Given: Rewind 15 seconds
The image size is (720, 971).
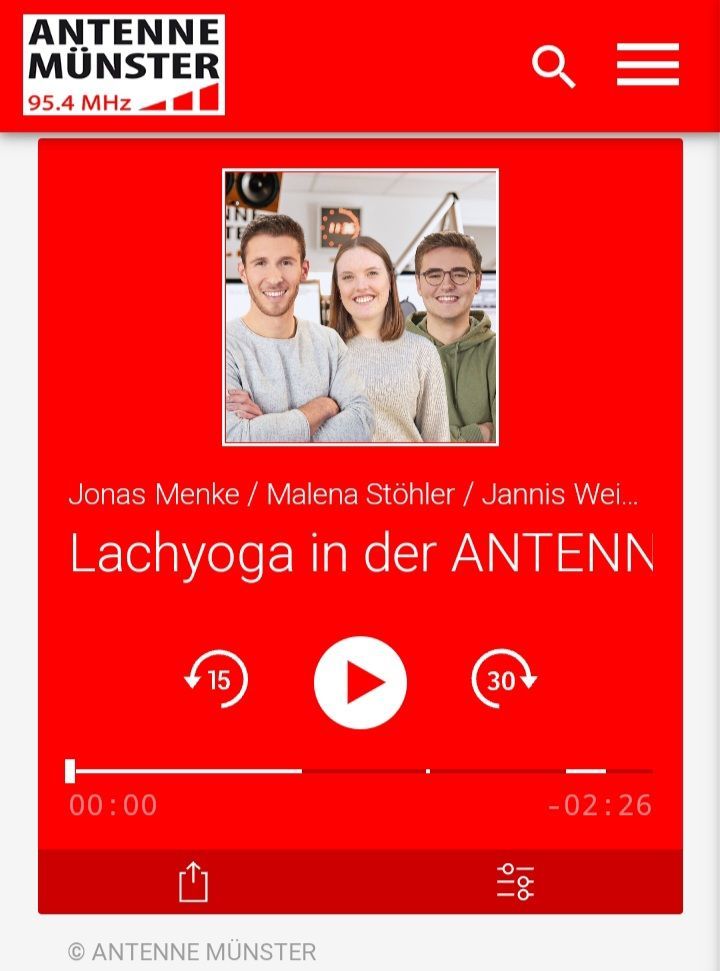Looking at the screenshot, I should (x=216, y=680).
